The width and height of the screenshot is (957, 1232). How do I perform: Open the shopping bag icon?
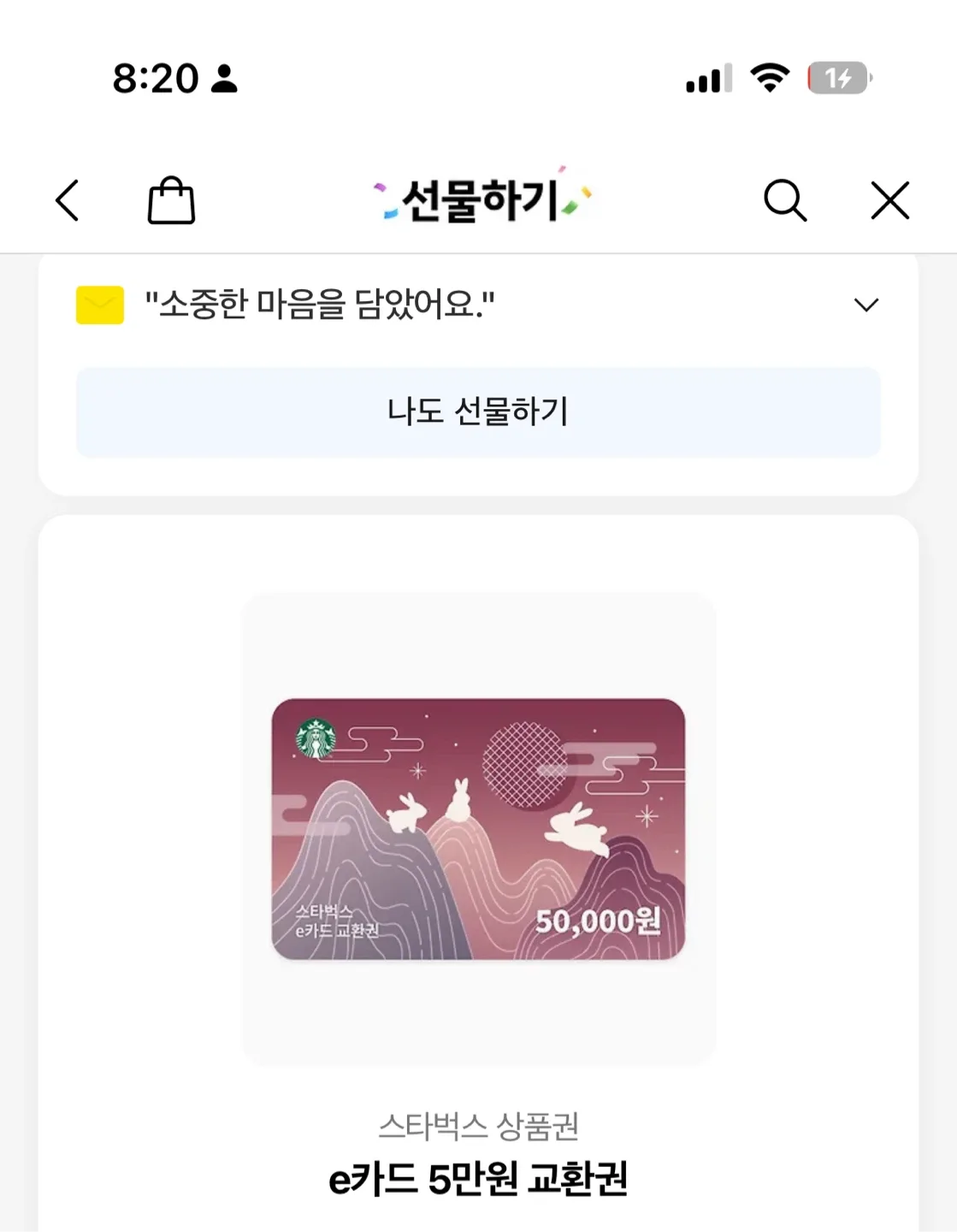(171, 201)
